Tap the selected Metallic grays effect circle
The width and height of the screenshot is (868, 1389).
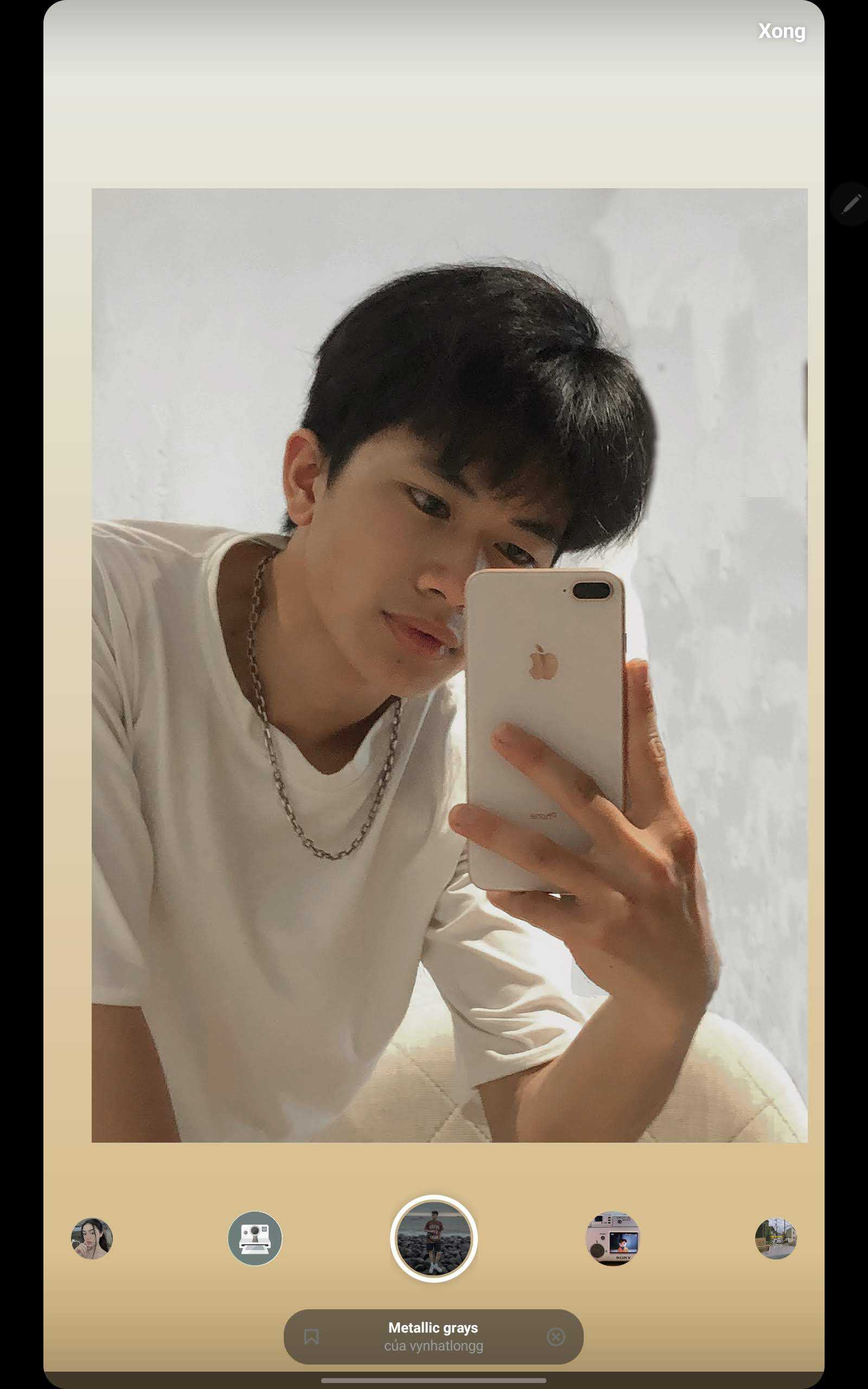click(433, 1238)
